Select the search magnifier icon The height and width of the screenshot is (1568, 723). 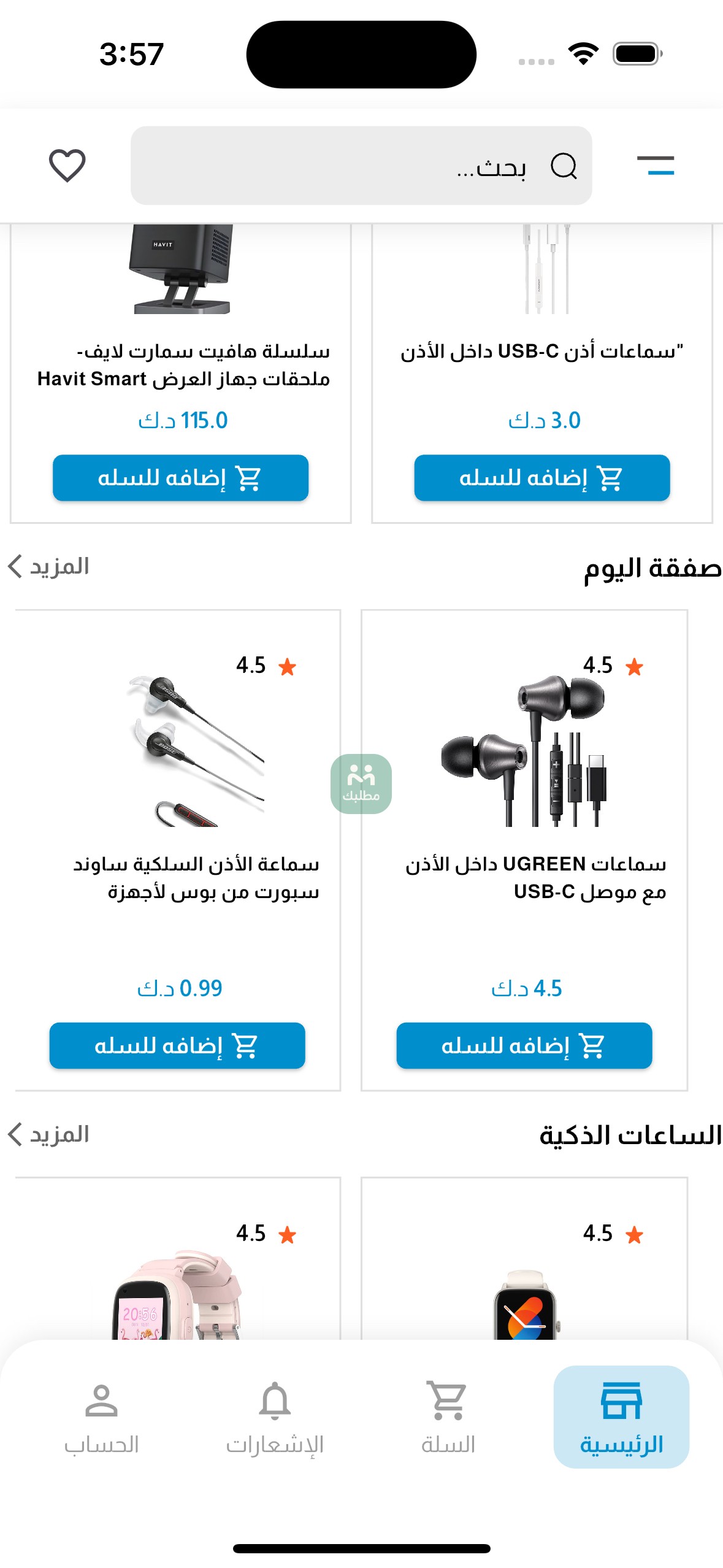(564, 166)
